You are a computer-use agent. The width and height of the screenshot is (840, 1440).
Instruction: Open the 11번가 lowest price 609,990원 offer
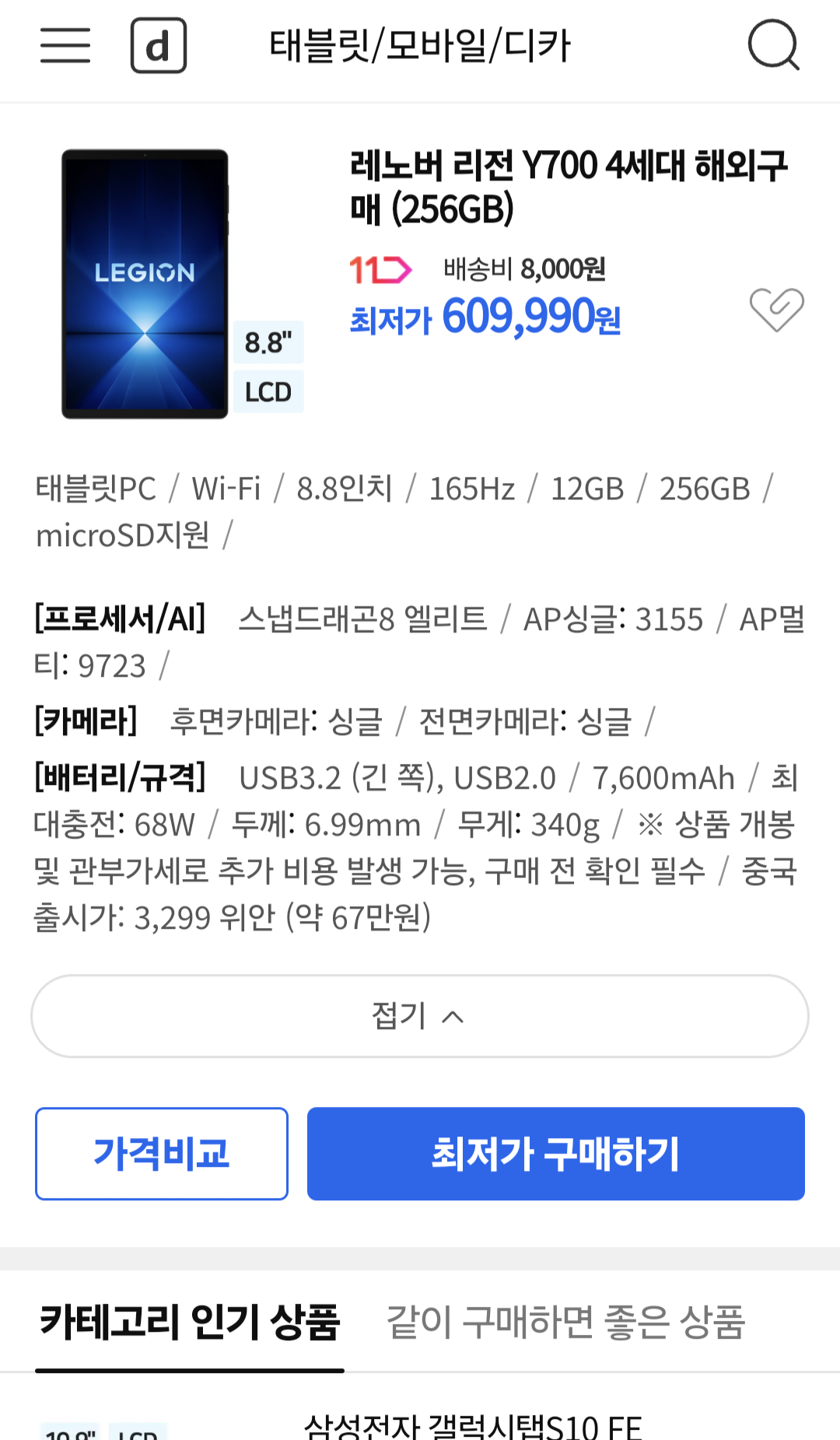[x=485, y=317]
